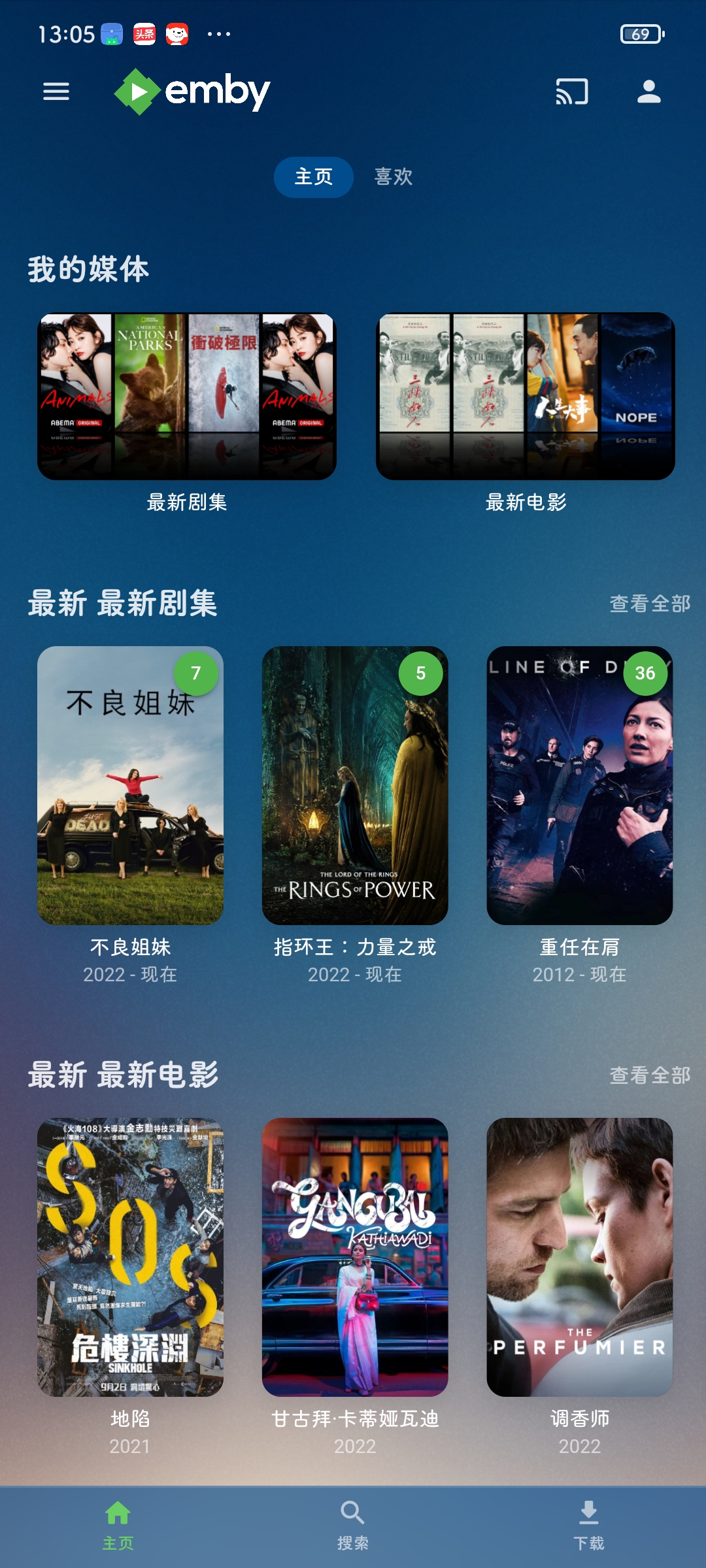The height and width of the screenshot is (1568, 706).
Task: View all in 最新 最新剧集 section
Action: (x=650, y=604)
